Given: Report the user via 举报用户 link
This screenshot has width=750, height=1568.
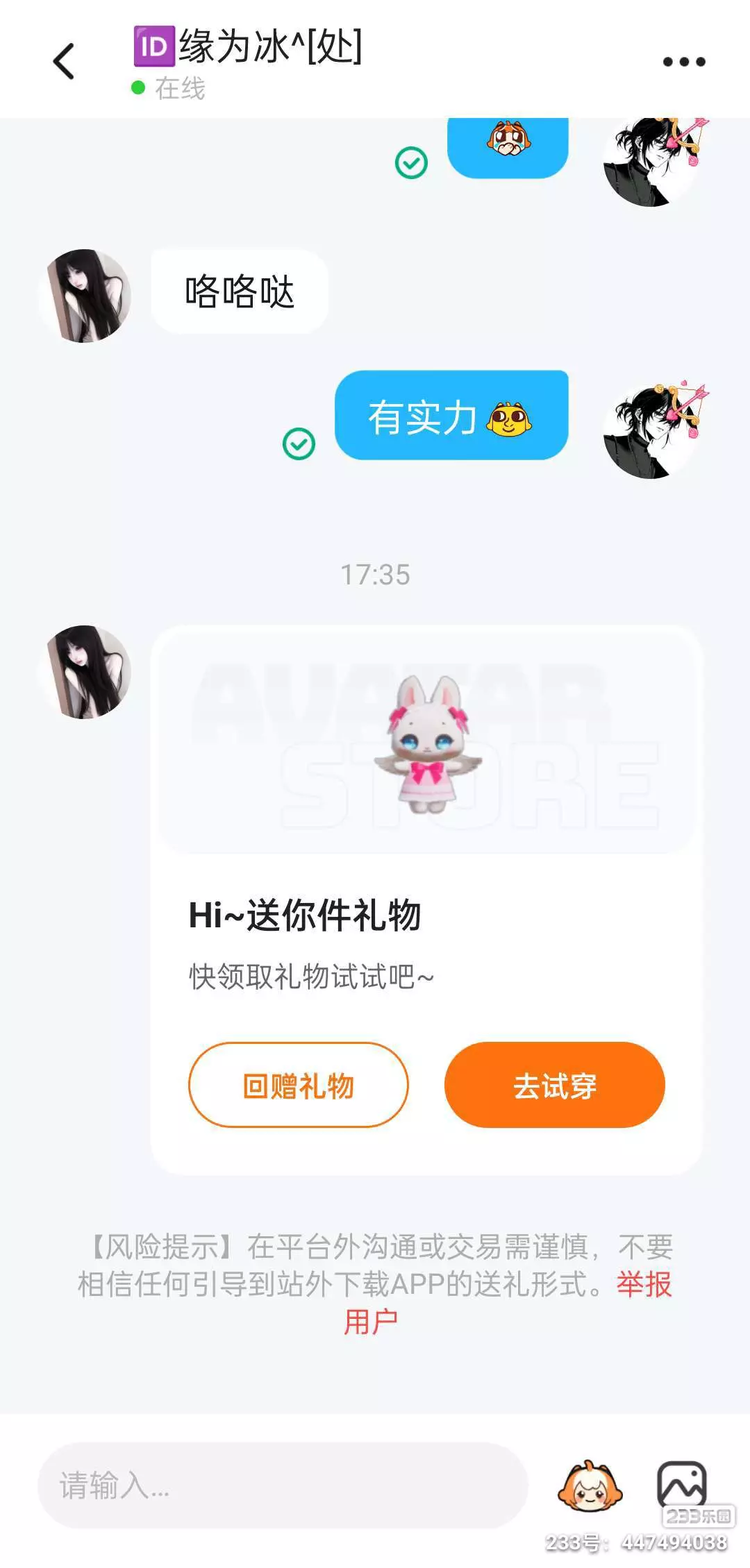Looking at the screenshot, I should tap(508, 1304).
